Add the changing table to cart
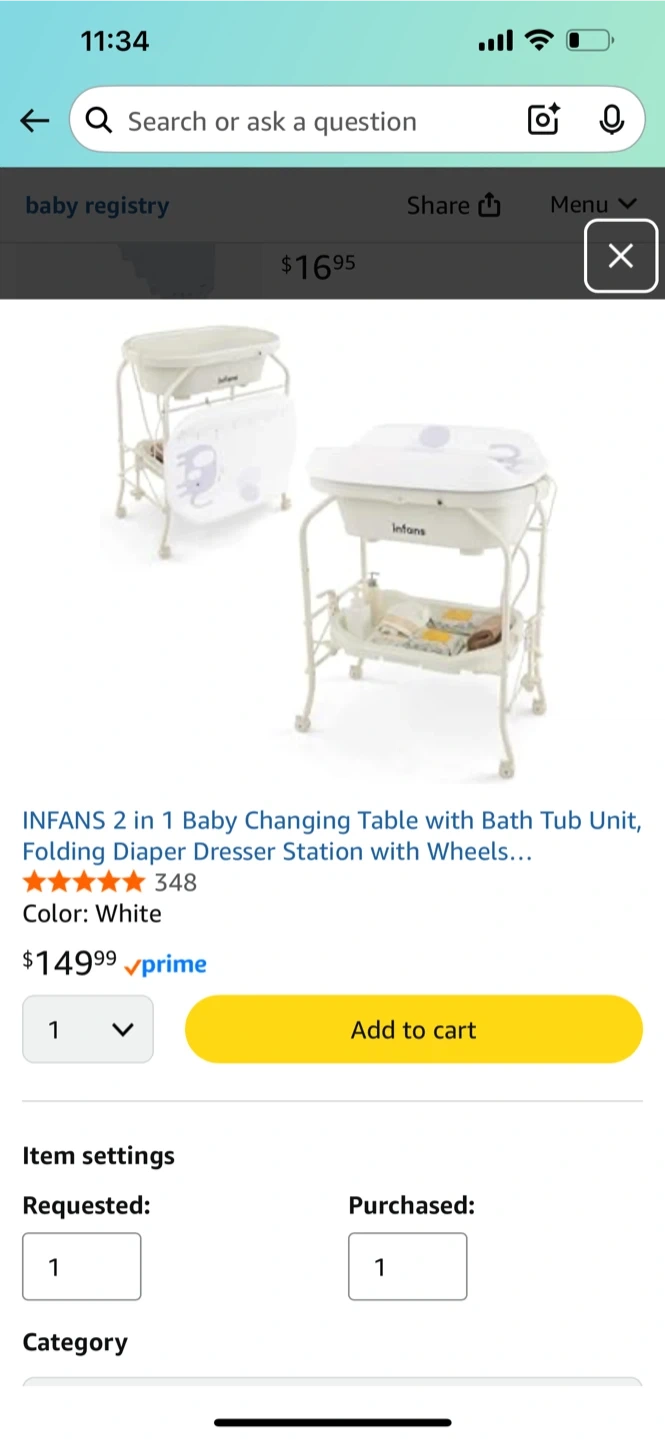 click(x=413, y=1029)
